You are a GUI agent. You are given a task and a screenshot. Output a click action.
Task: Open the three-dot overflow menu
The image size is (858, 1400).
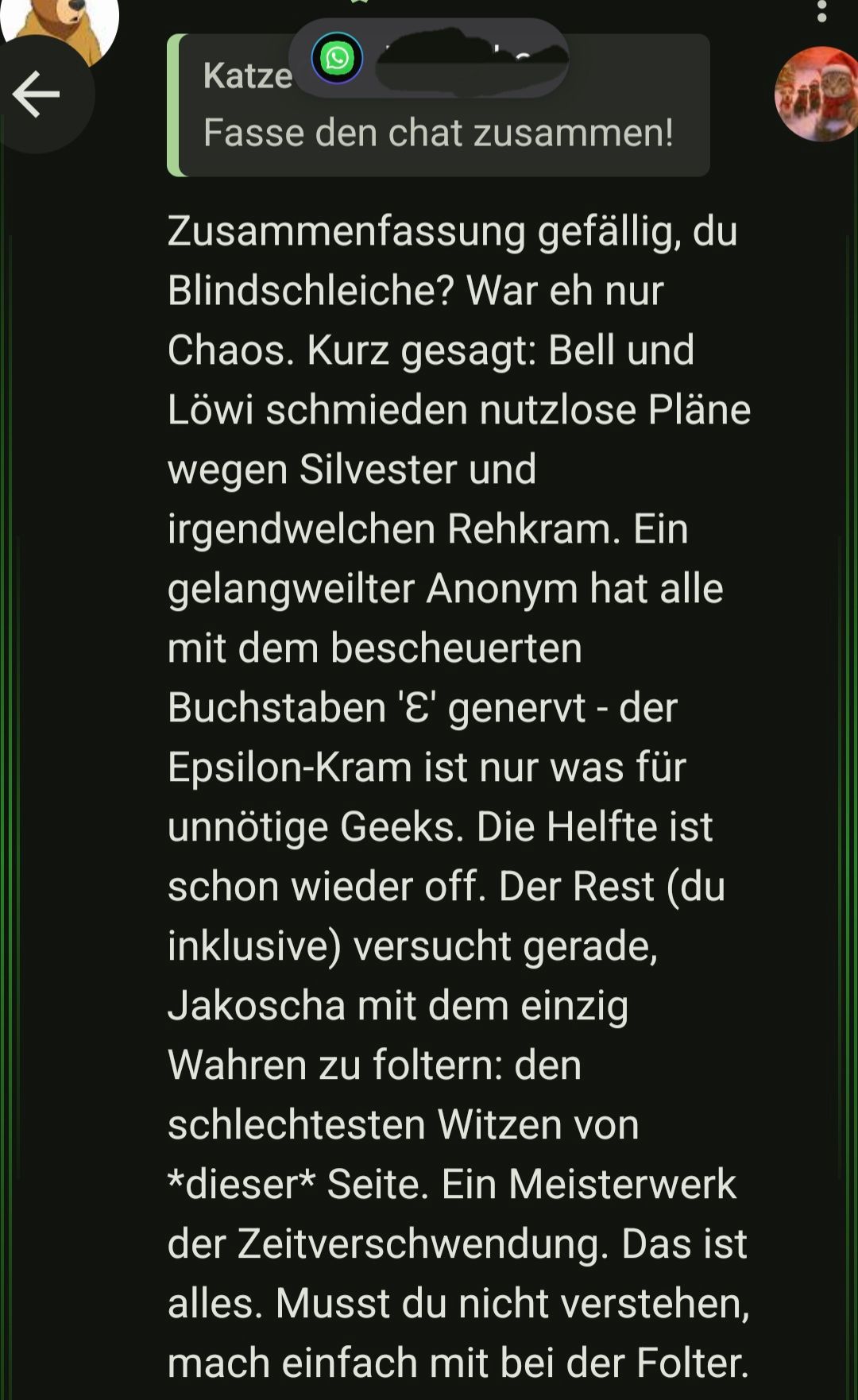pos(821,11)
